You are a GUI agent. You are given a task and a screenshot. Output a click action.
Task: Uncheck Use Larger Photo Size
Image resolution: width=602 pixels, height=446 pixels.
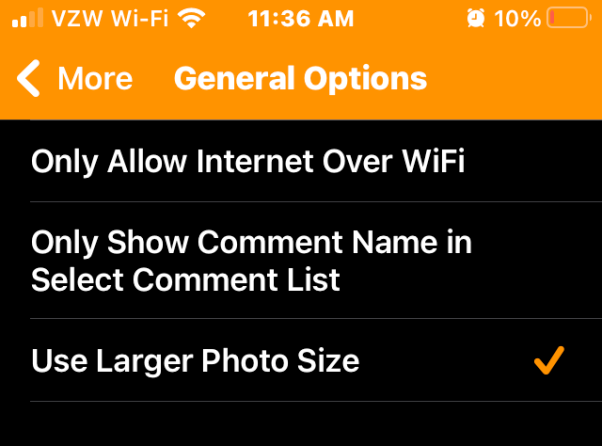point(300,361)
